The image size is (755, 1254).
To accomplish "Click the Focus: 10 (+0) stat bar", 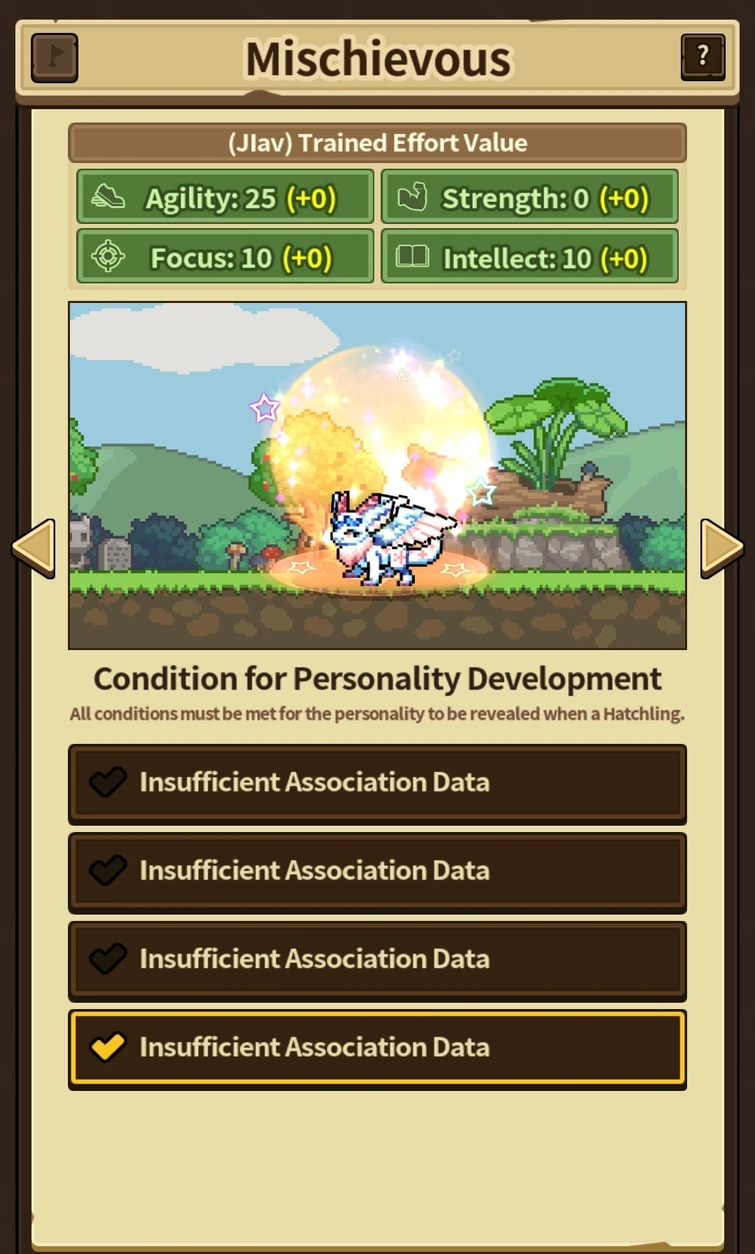I will pyautogui.click(x=224, y=257).
